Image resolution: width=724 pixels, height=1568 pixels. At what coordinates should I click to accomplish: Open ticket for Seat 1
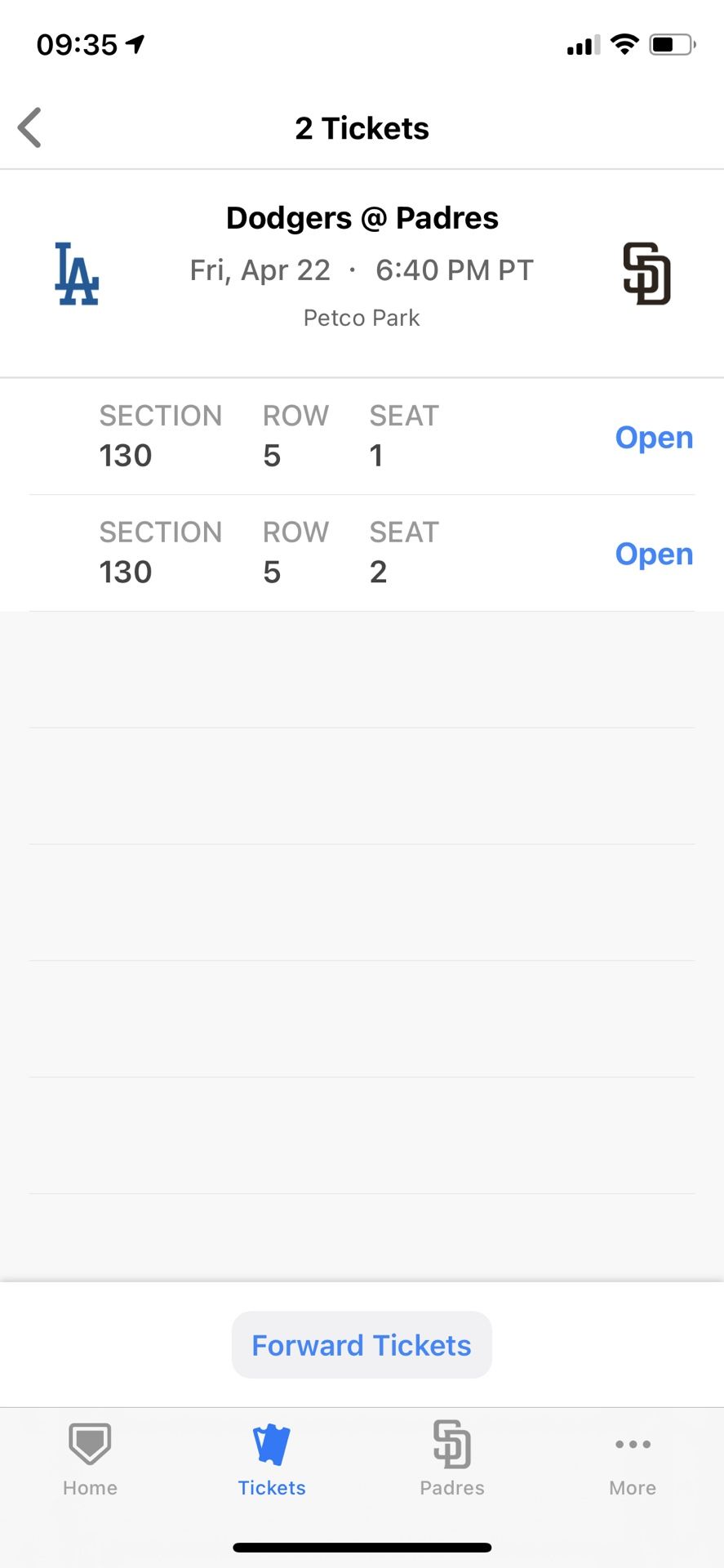[x=654, y=438]
